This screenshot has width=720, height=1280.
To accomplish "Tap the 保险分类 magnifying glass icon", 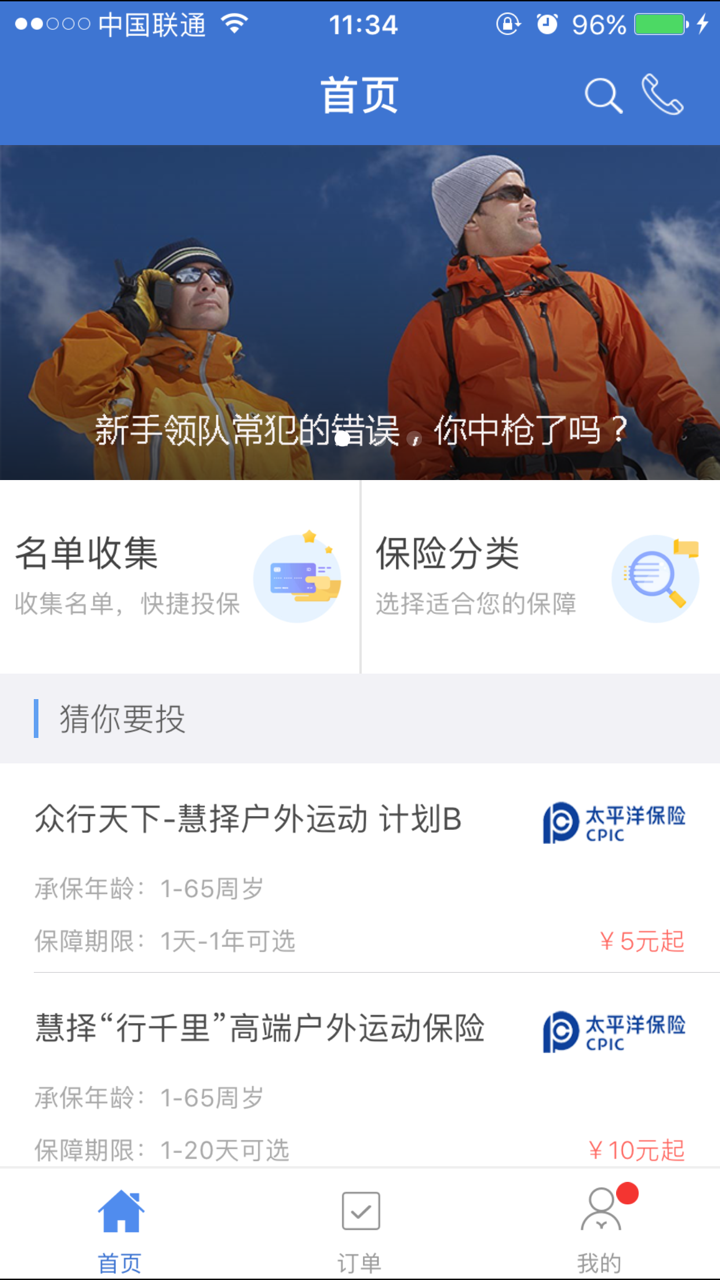I will 655,578.
